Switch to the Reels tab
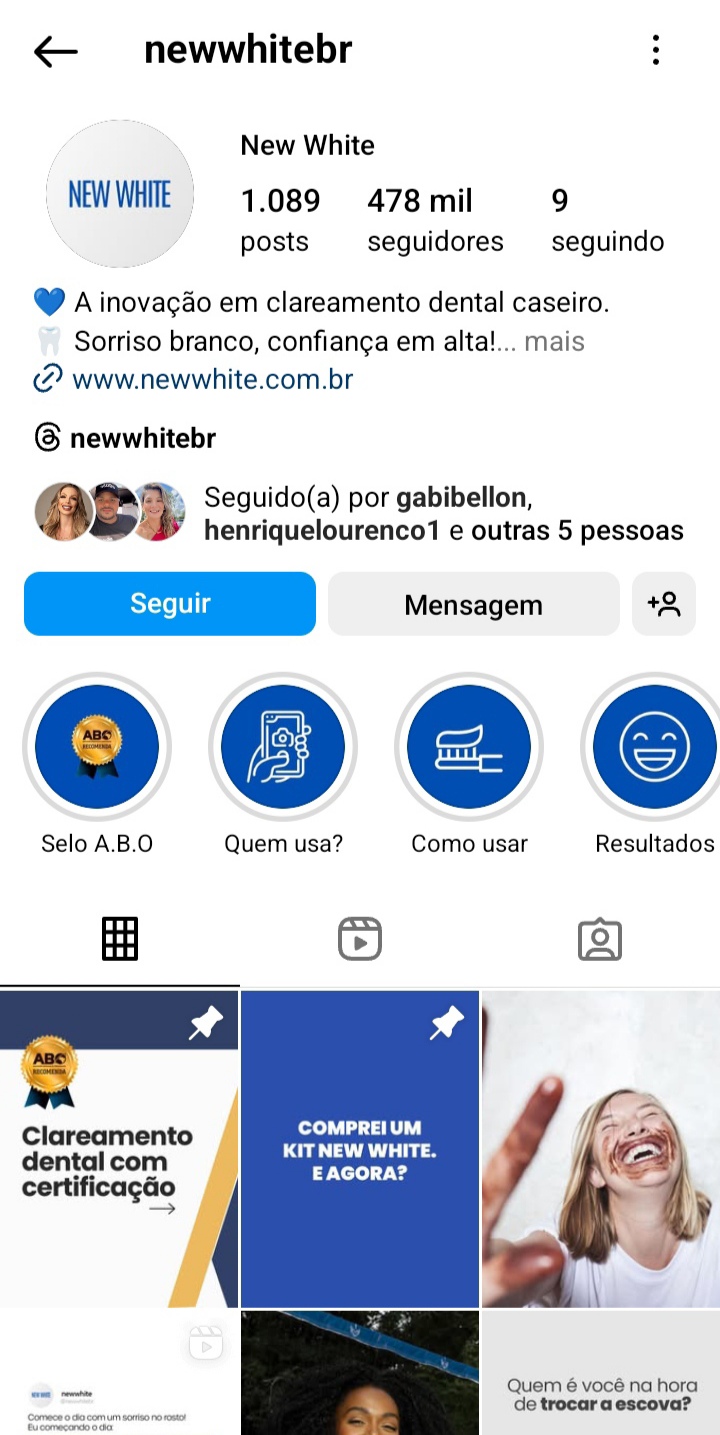Viewport: 720px width, 1435px height. tap(359, 939)
